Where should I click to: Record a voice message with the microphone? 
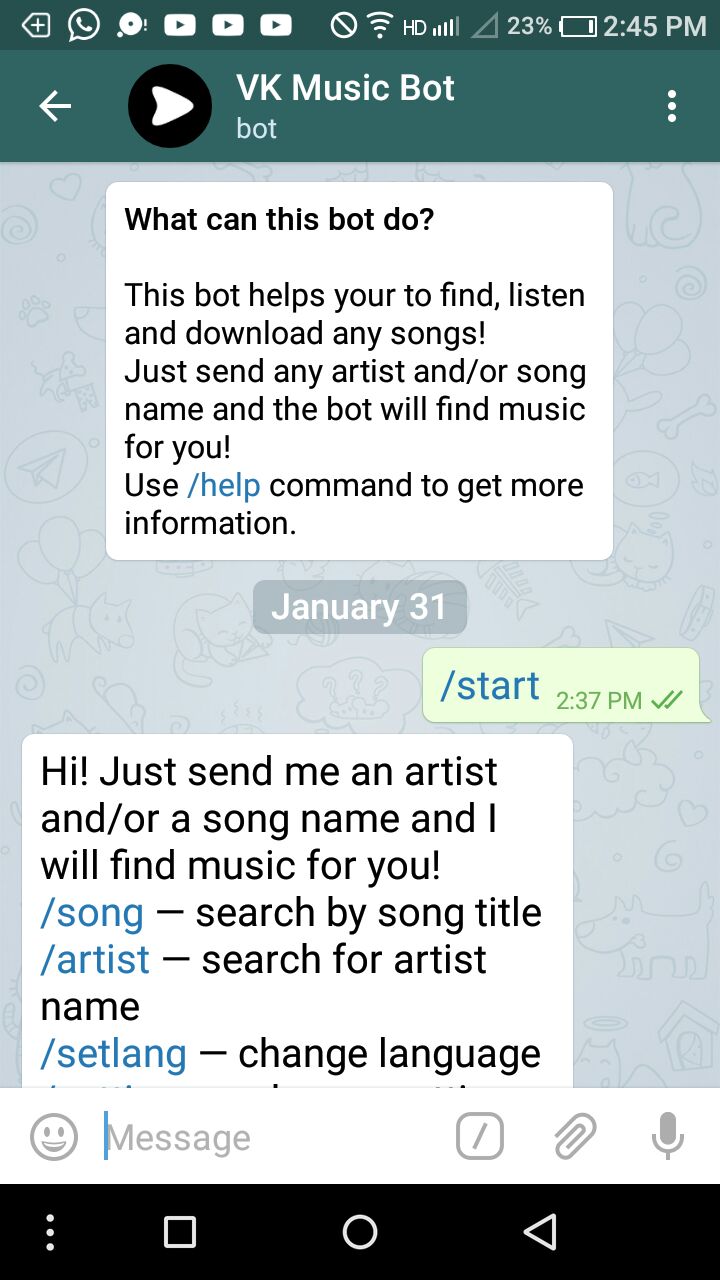coord(667,1137)
